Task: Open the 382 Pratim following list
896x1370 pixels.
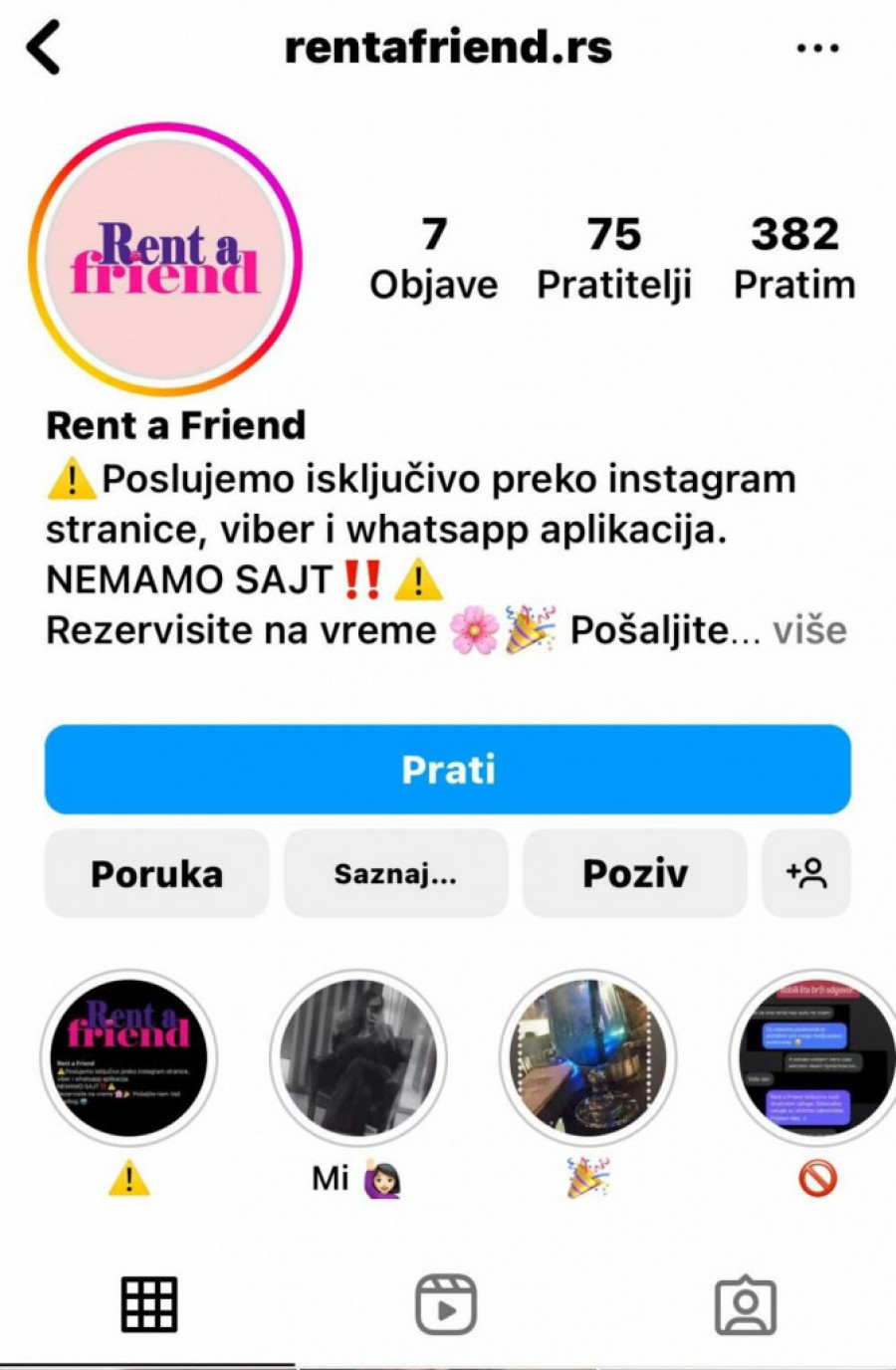Action: tap(794, 258)
